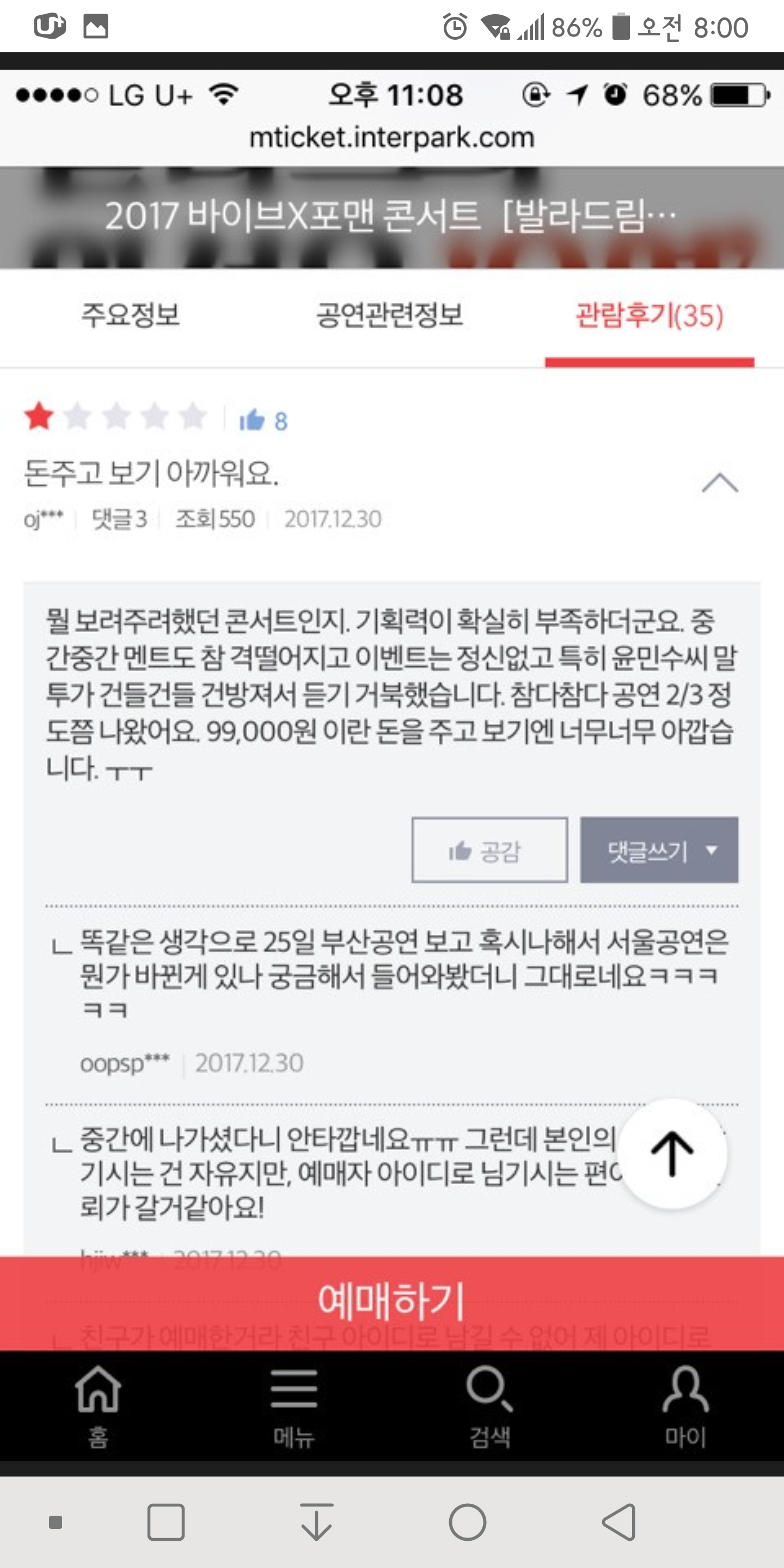Collapse the review with the up chevron
The height and width of the screenshot is (1568, 784).
[x=719, y=483]
